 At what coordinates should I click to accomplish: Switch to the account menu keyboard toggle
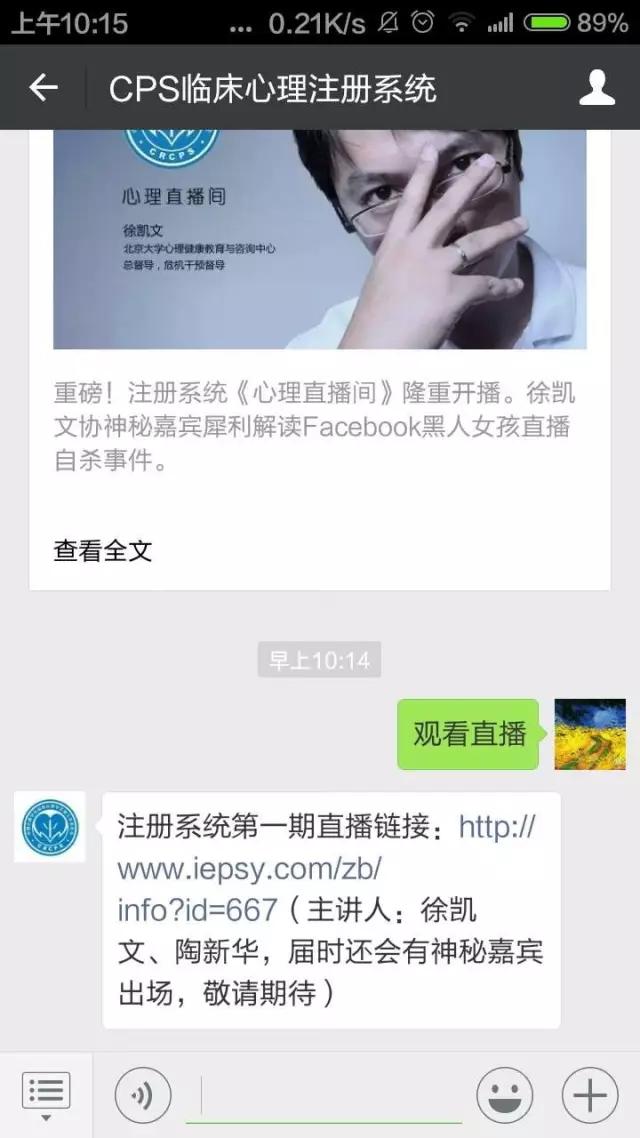[x=46, y=1095]
